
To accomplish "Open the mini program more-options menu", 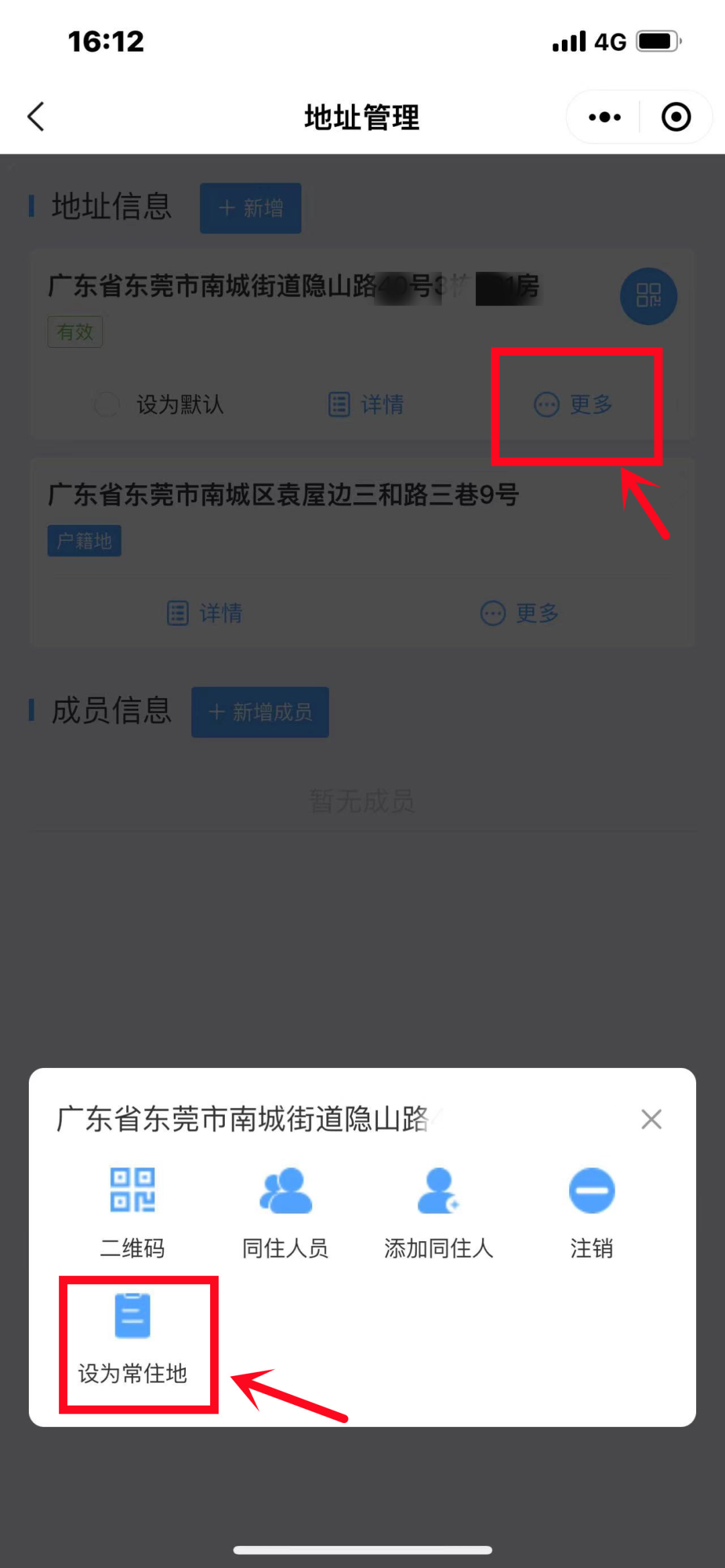I will [604, 117].
